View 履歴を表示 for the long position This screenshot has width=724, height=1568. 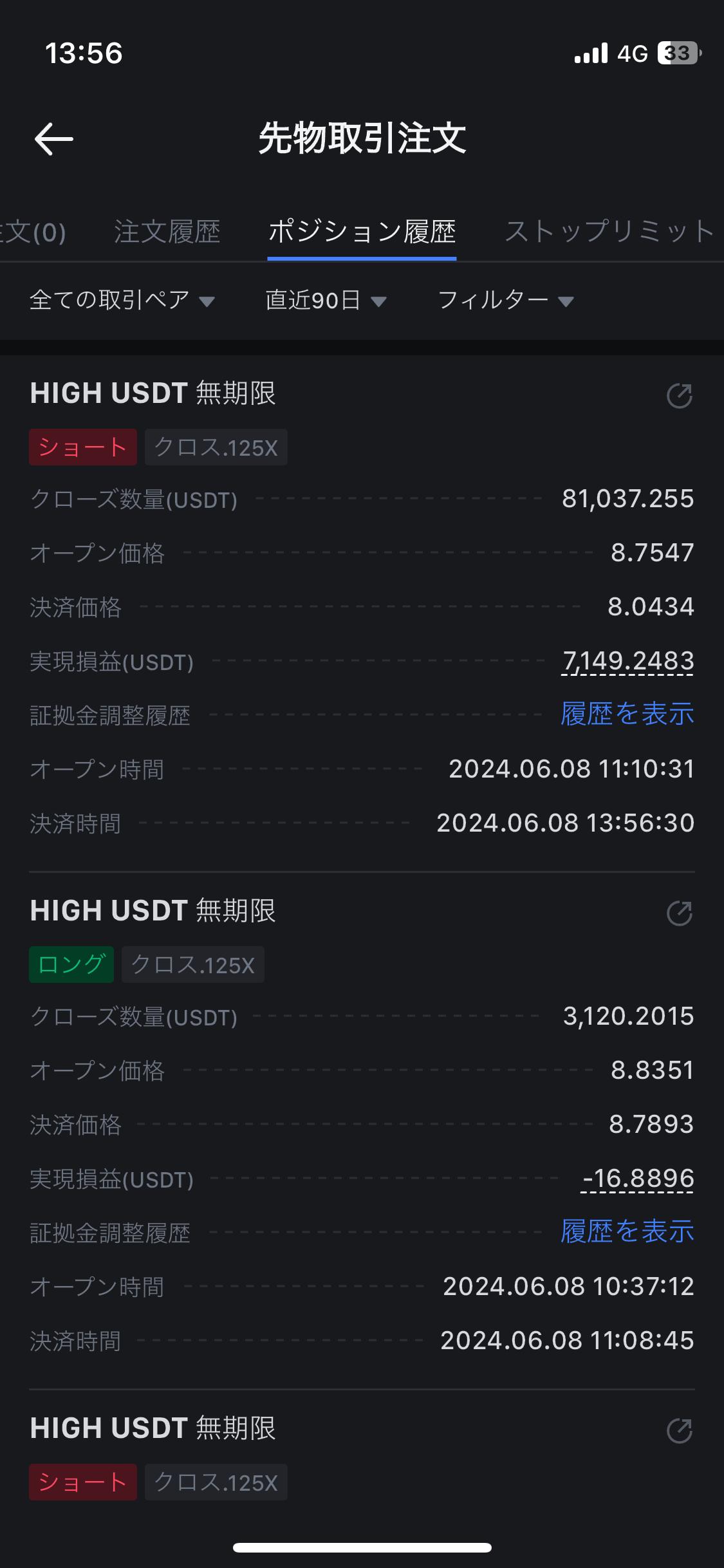(627, 1231)
